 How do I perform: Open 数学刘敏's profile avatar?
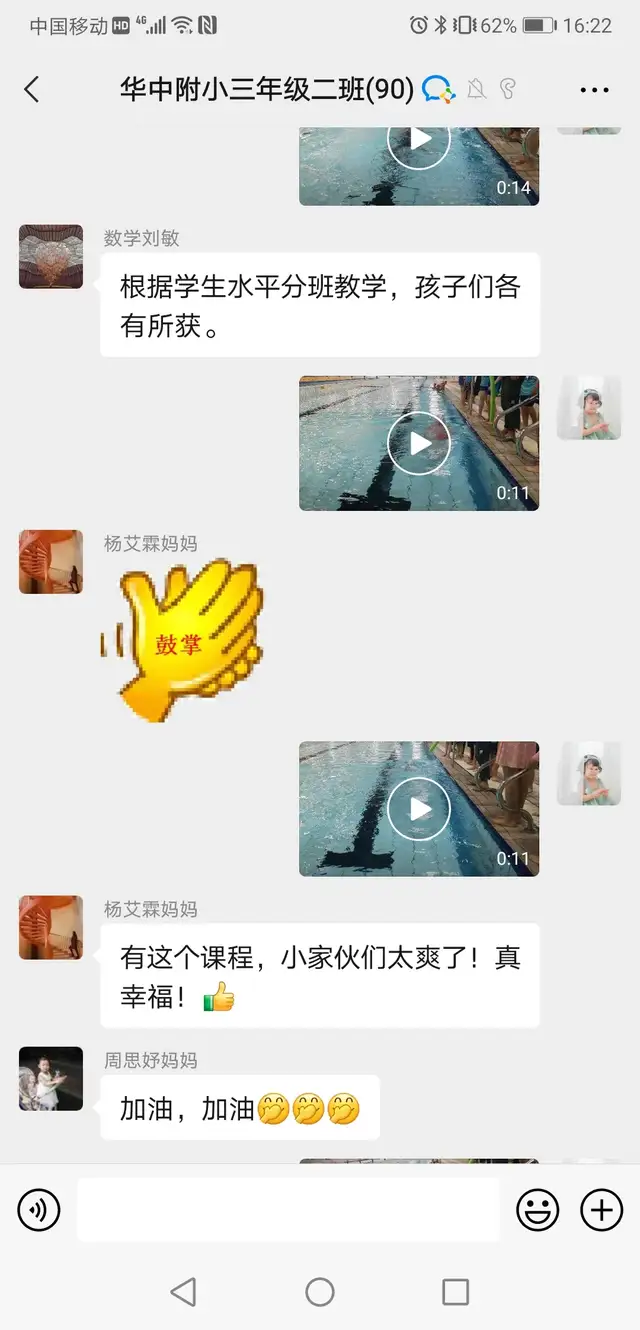51,257
